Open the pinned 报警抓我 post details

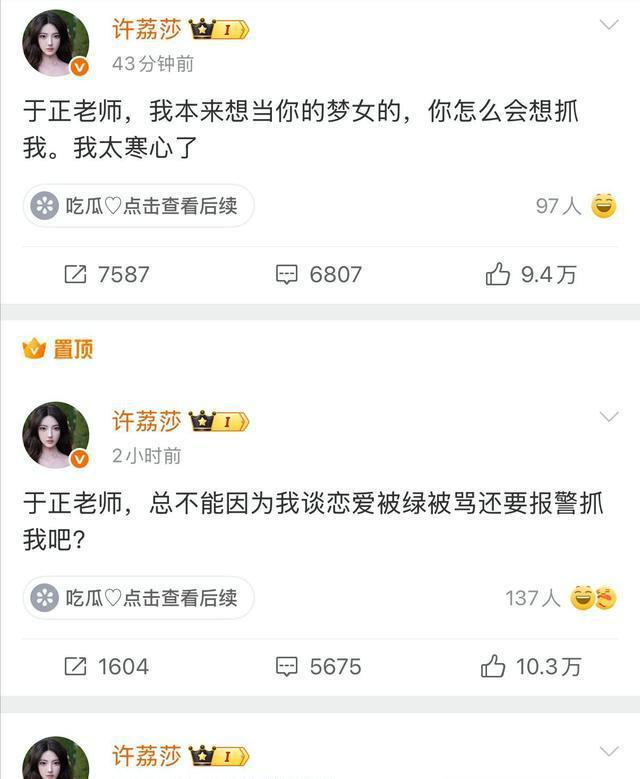pos(300,521)
